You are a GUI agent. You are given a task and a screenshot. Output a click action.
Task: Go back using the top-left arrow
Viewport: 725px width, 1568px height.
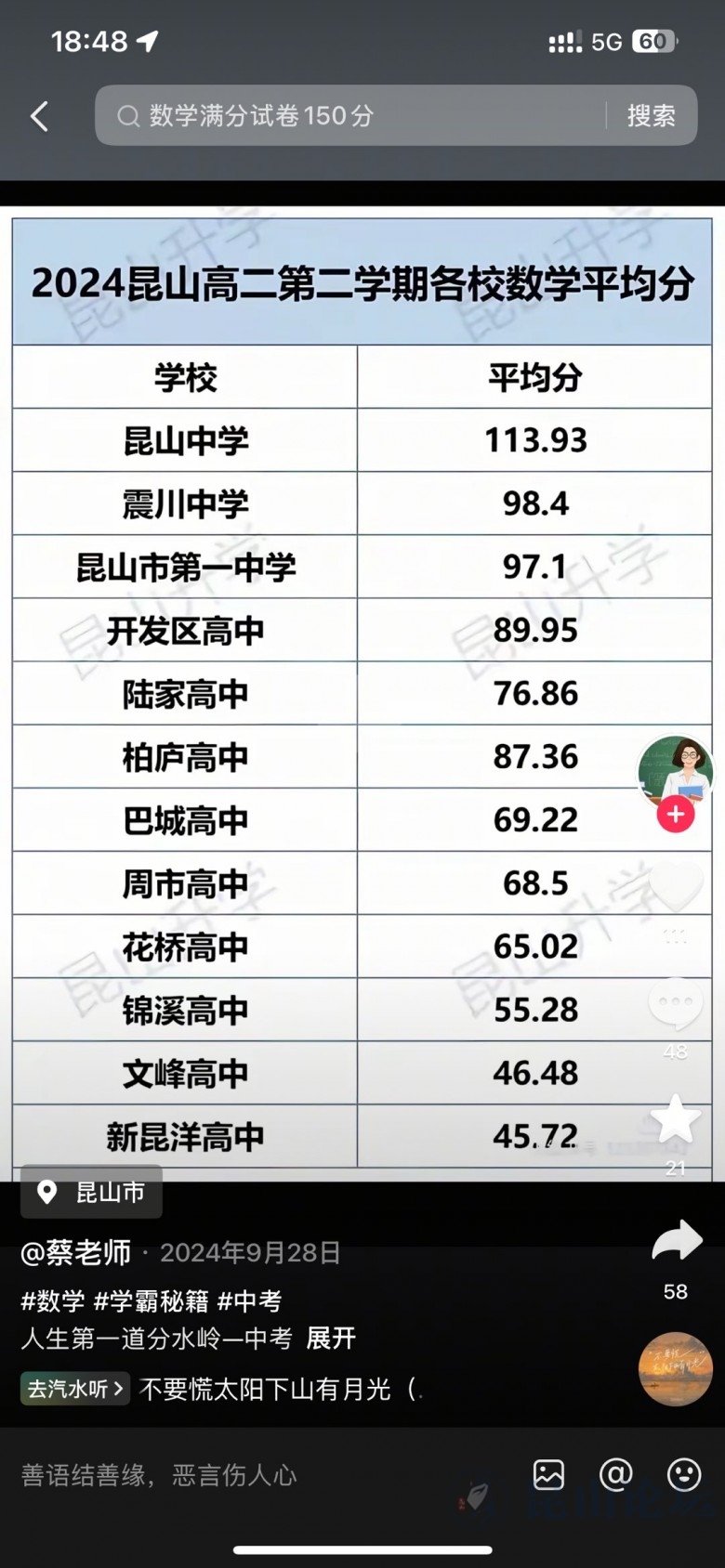pos(39,116)
